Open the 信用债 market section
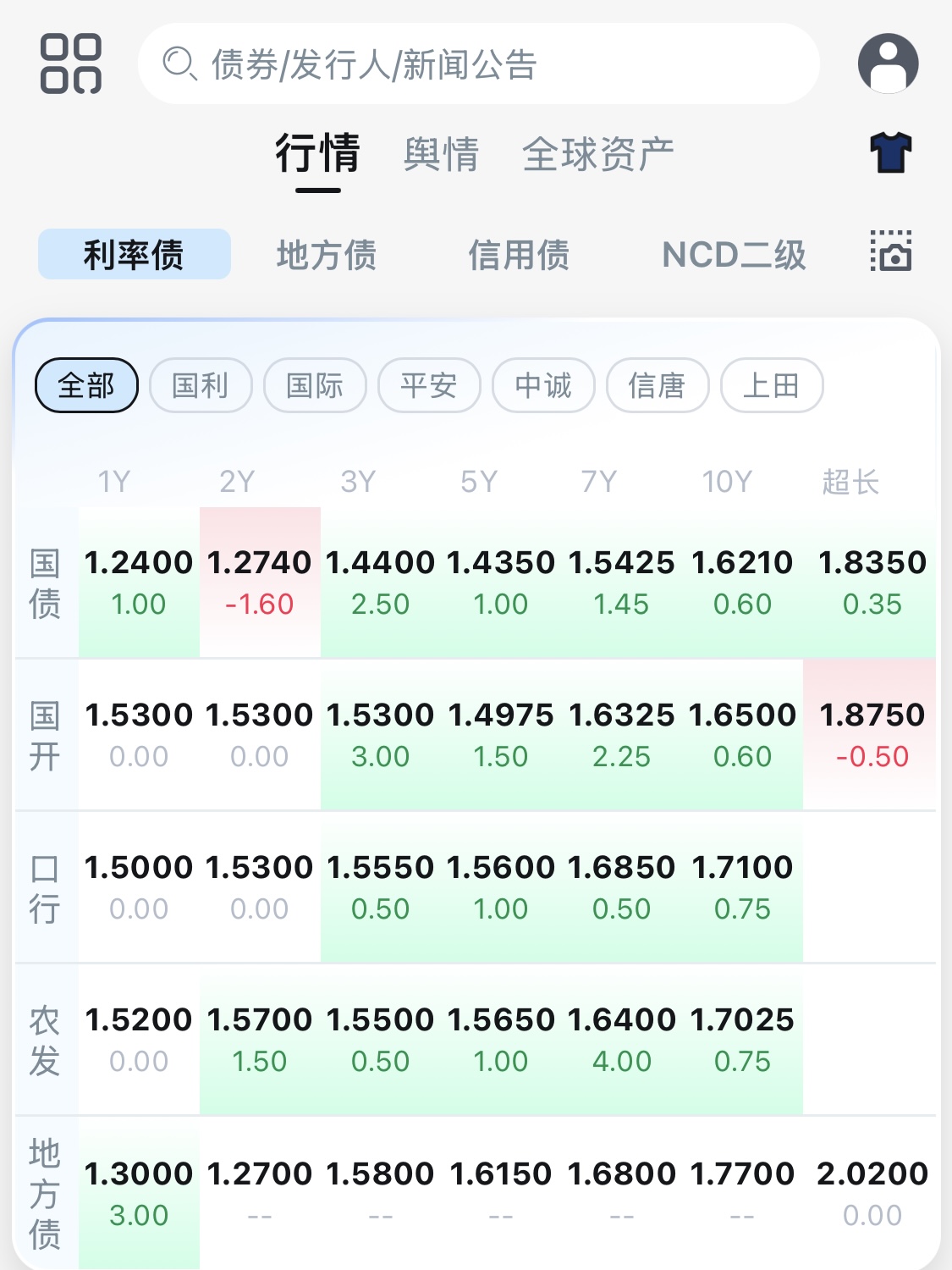This screenshot has height=1270, width=952. pyautogui.click(x=520, y=255)
